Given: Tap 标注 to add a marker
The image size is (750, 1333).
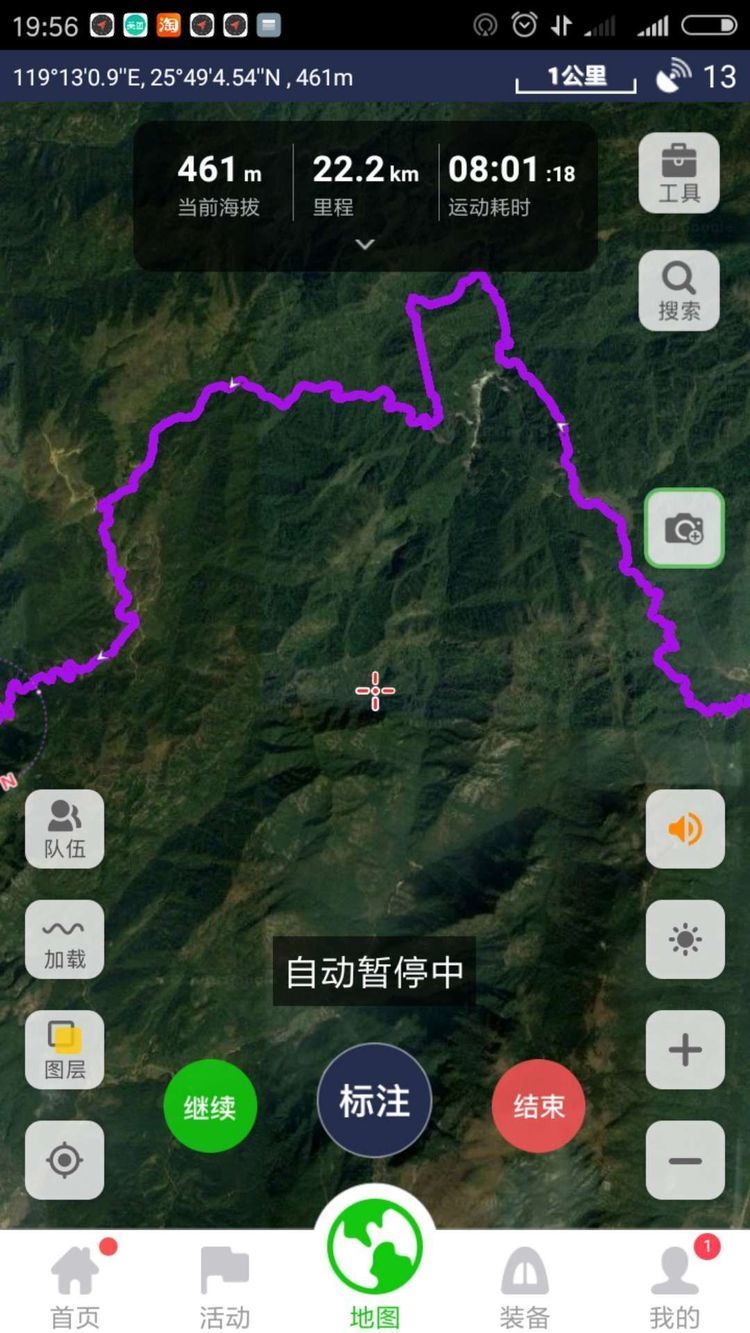Looking at the screenshot, I should [x=374, y=1100].
